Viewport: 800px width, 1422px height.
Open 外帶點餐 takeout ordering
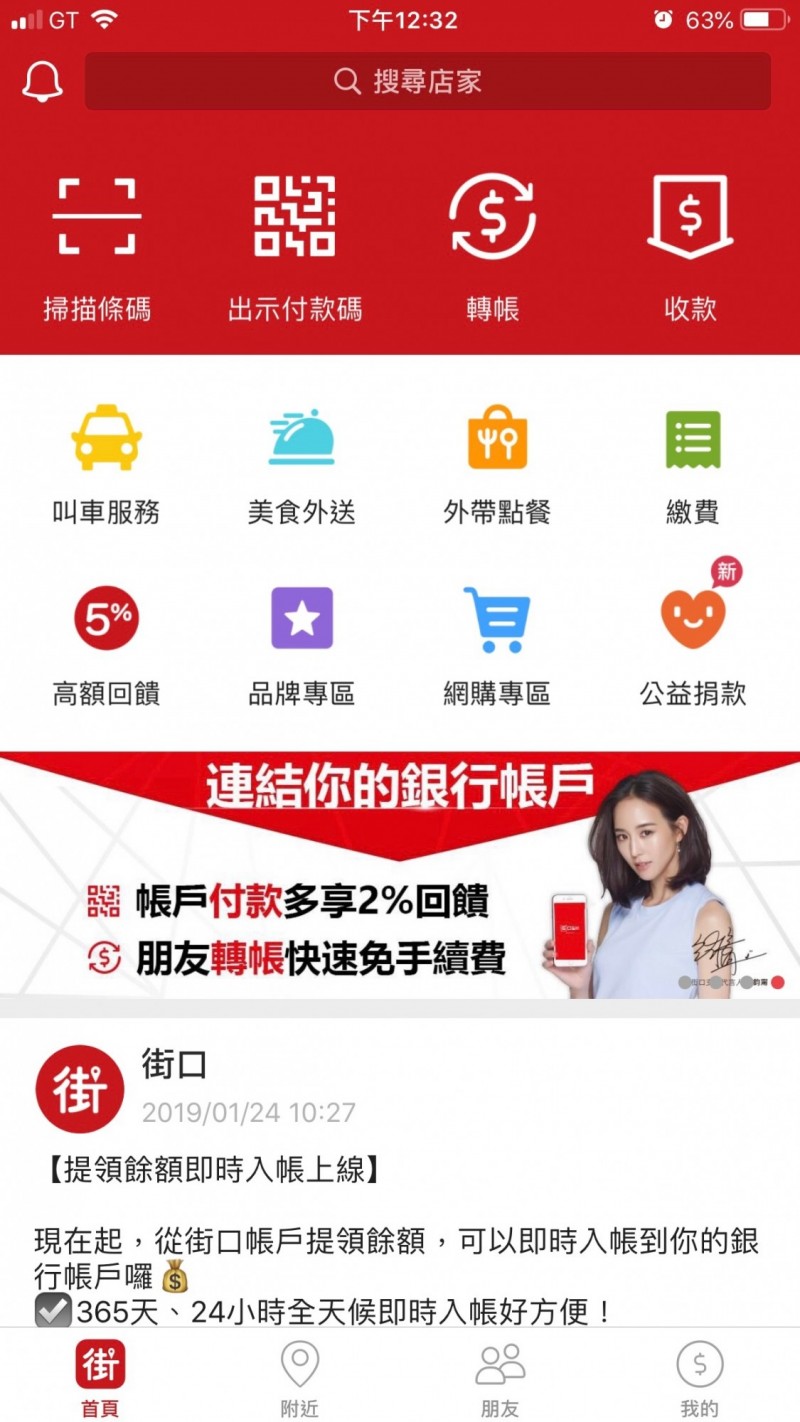tap(497, 465)
